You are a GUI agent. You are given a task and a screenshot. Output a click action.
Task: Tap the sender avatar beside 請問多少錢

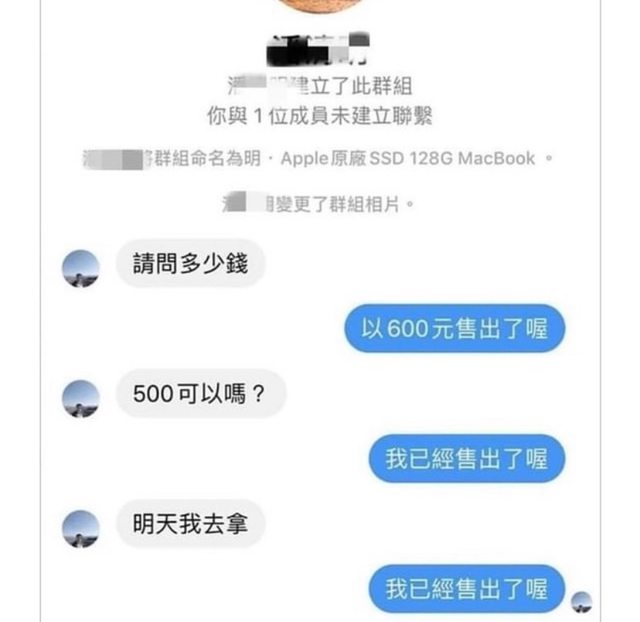[81, 267]
